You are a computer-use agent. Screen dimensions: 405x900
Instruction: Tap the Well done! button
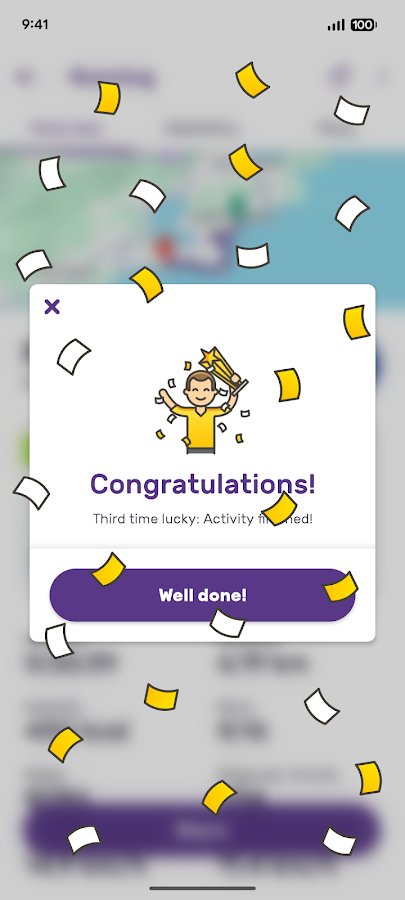click(202, 595)
